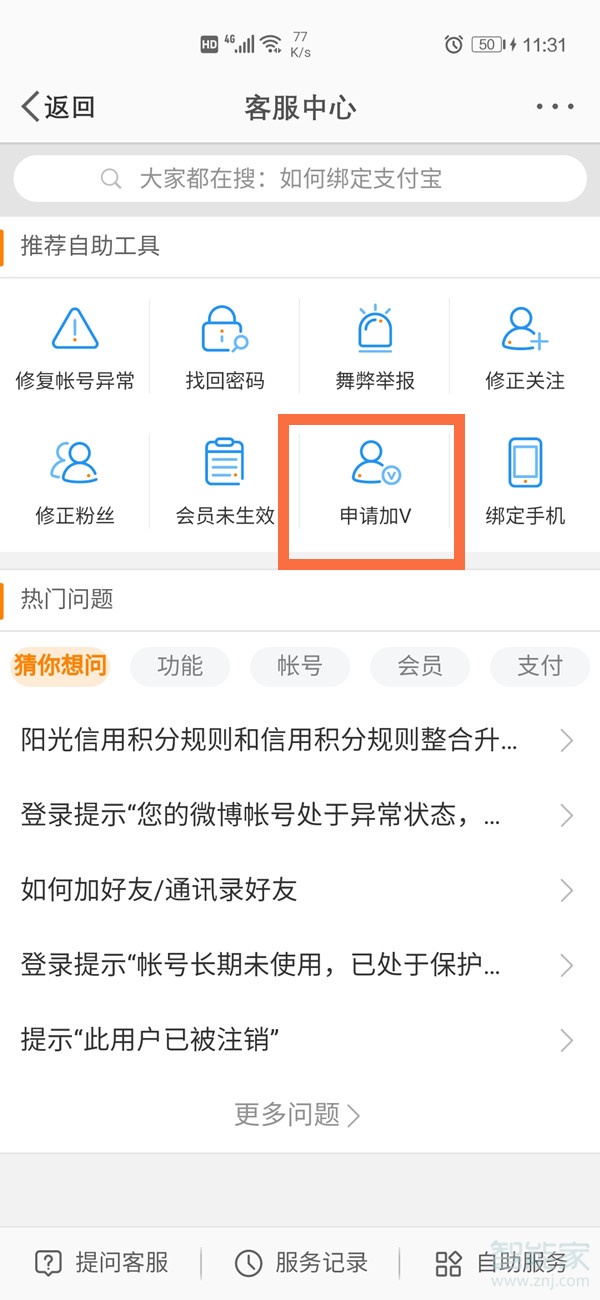Open the 修复帐号异常 tool
The image size is (600, 1300).
75,347
